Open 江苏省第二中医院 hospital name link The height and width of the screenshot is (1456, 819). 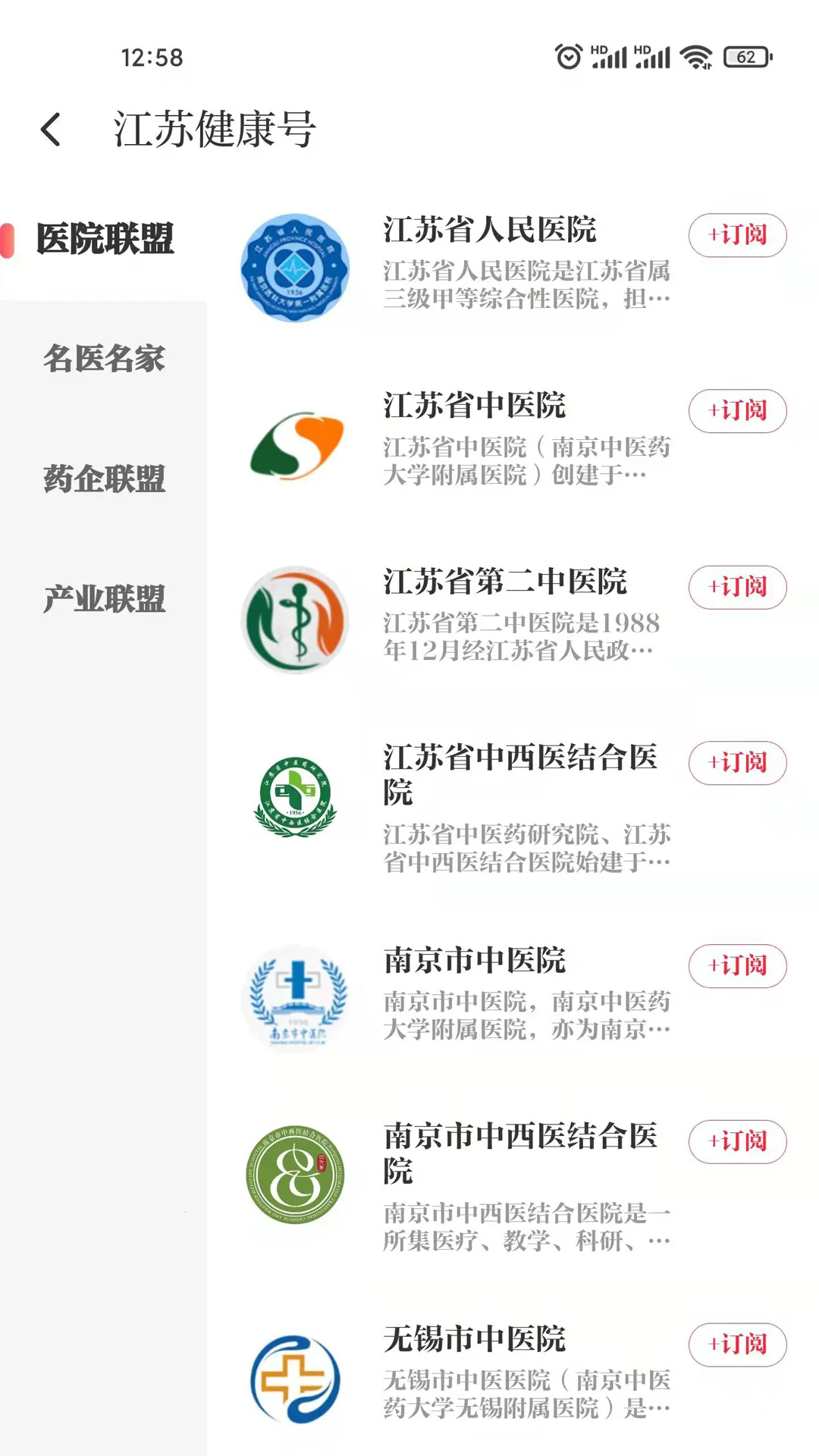click(510, 581)
